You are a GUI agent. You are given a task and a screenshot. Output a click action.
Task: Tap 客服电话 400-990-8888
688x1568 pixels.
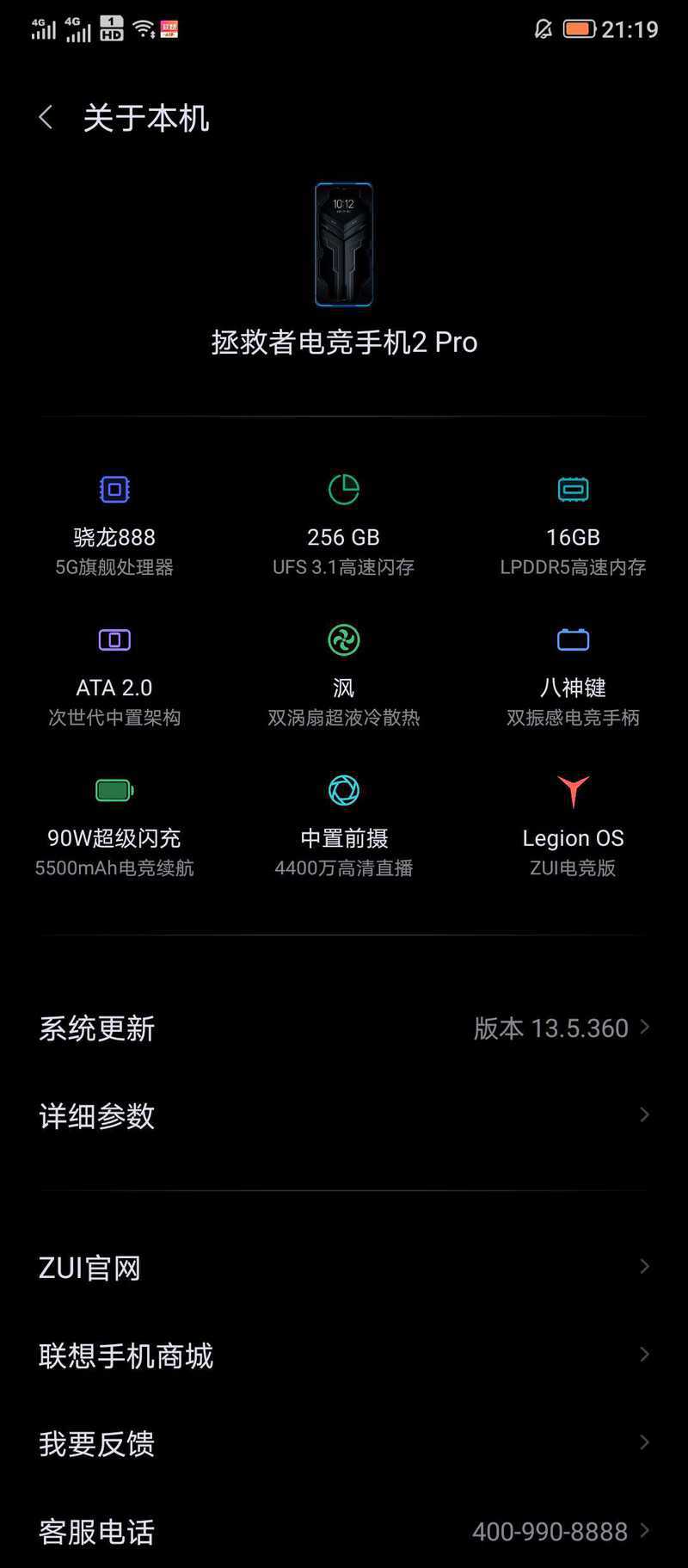[x=344, y=1531]
